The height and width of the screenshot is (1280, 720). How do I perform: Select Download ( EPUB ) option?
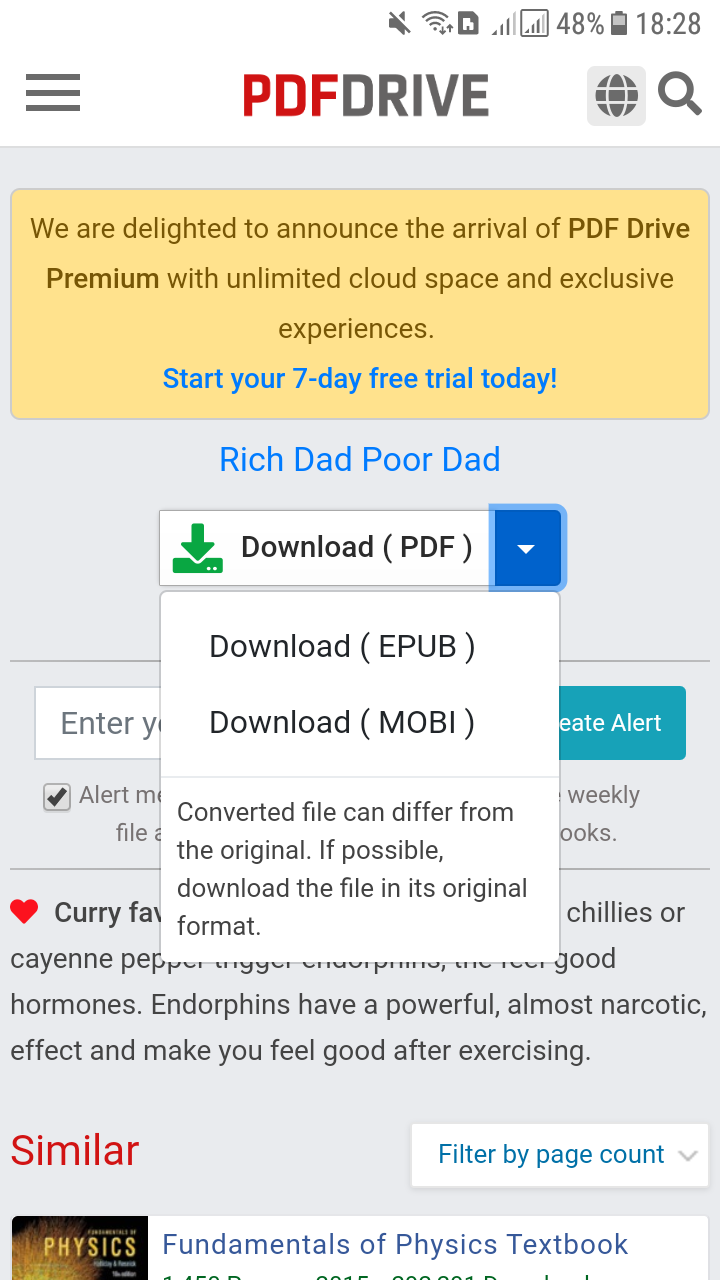tap(341, 646)
